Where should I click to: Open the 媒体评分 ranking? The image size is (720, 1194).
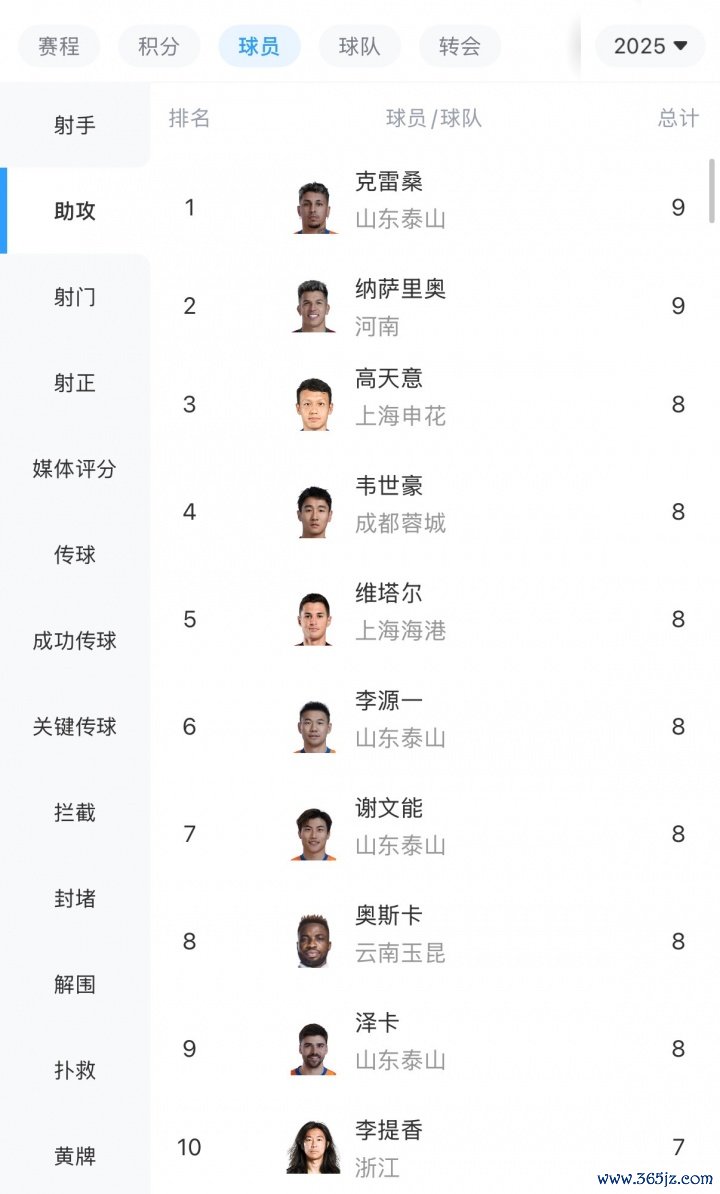[x=75, y=469]
